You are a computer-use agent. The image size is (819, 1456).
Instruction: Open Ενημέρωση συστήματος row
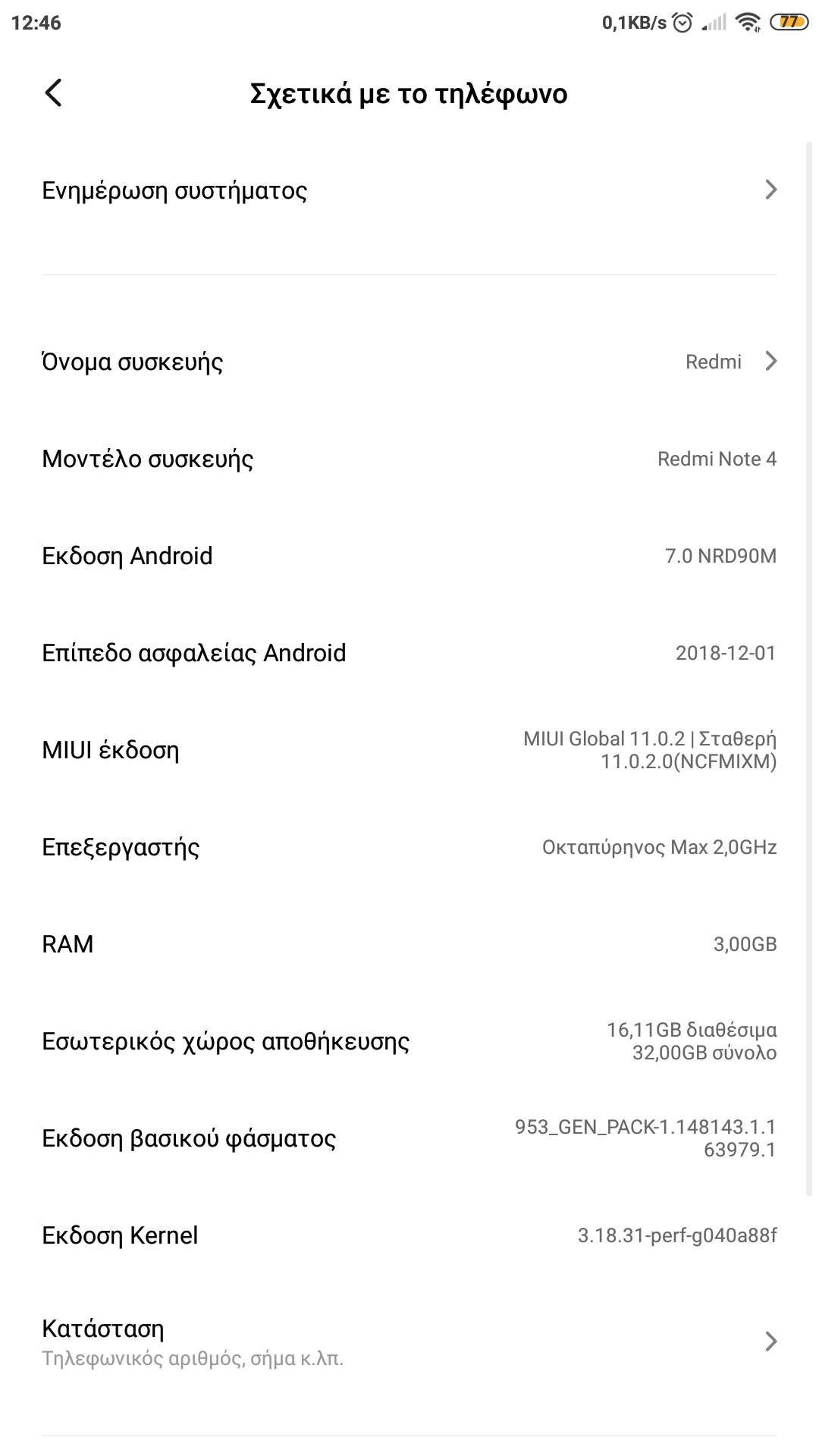(x=409, y=190)
